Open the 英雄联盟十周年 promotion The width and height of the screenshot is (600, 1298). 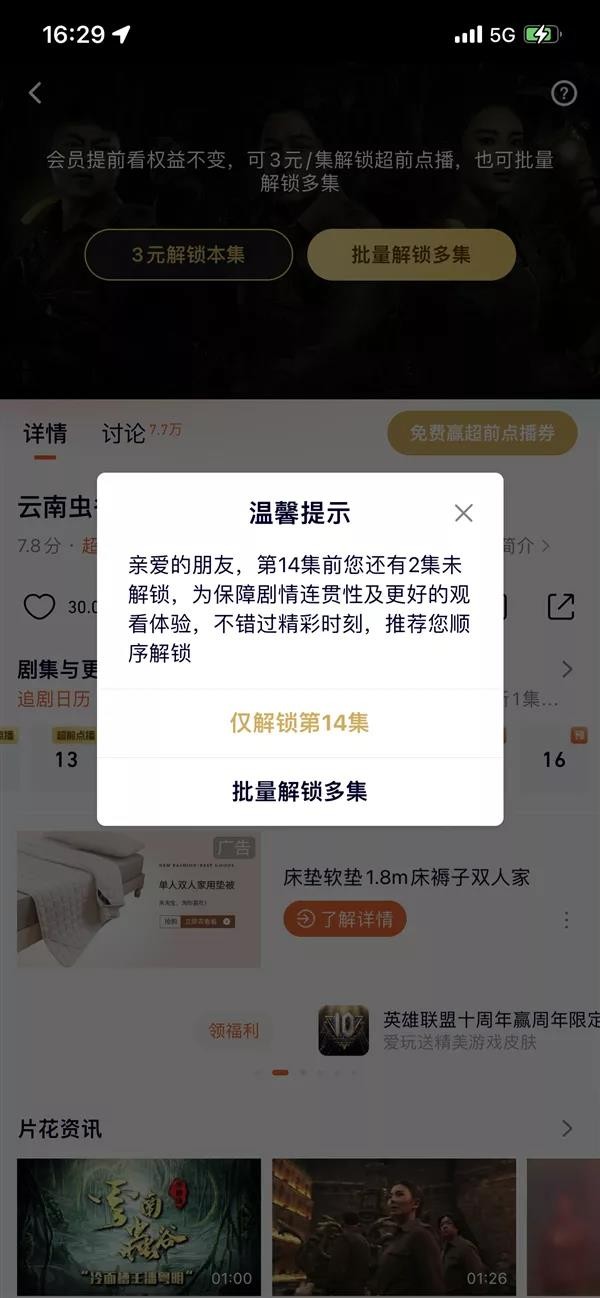(x=460, y=1030)
